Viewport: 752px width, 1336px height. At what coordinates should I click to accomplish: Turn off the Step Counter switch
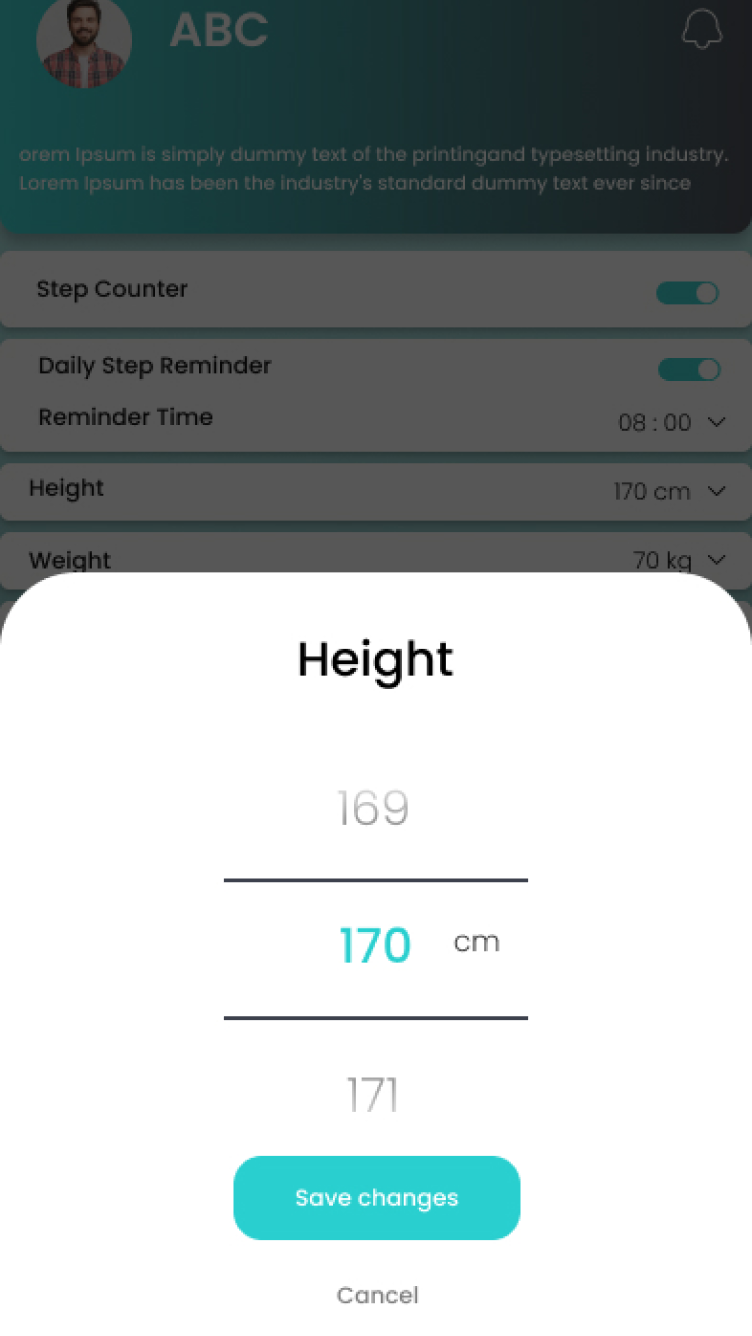(x=687, y=293)
